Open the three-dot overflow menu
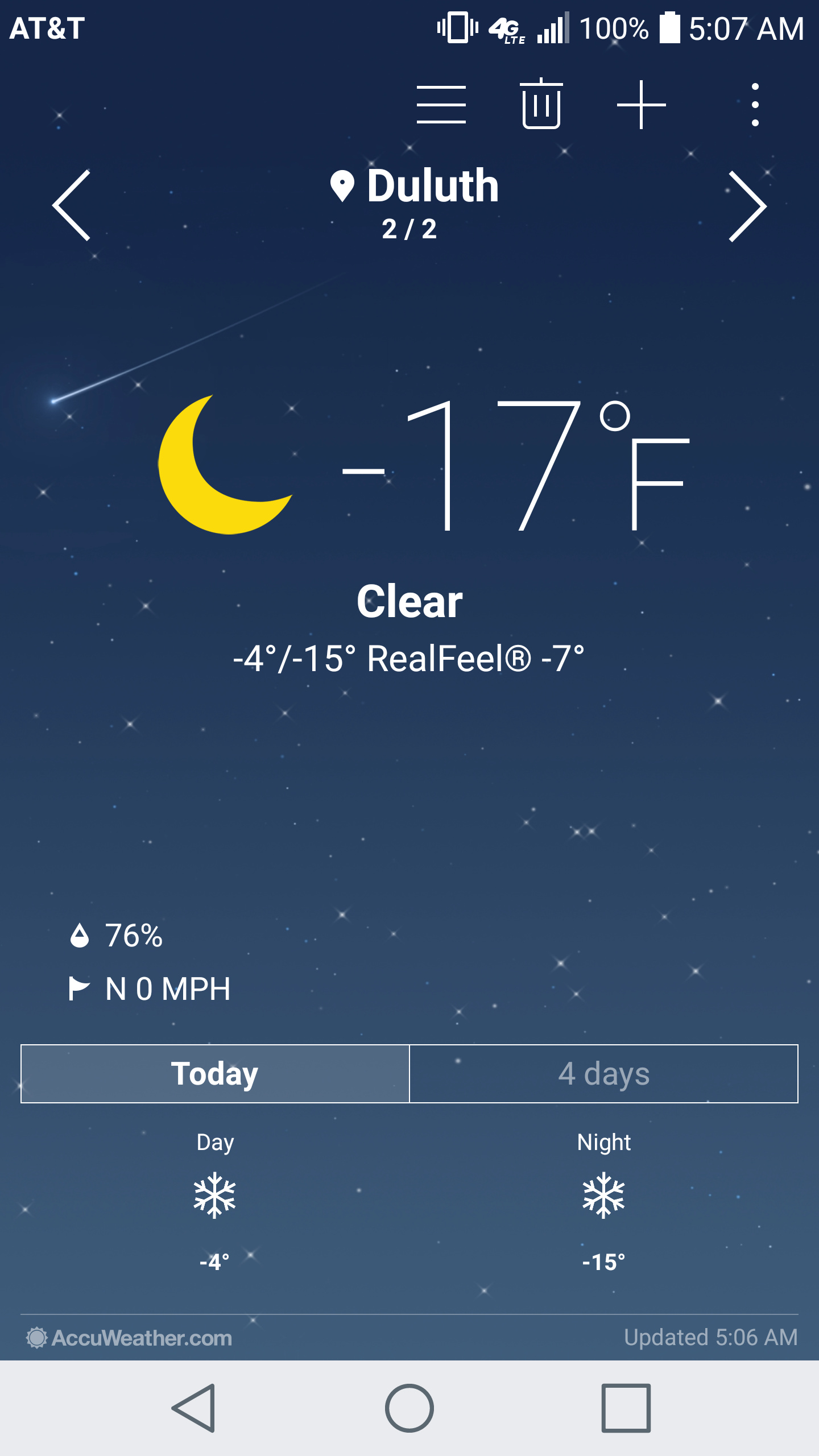 (x=755, y=105)
